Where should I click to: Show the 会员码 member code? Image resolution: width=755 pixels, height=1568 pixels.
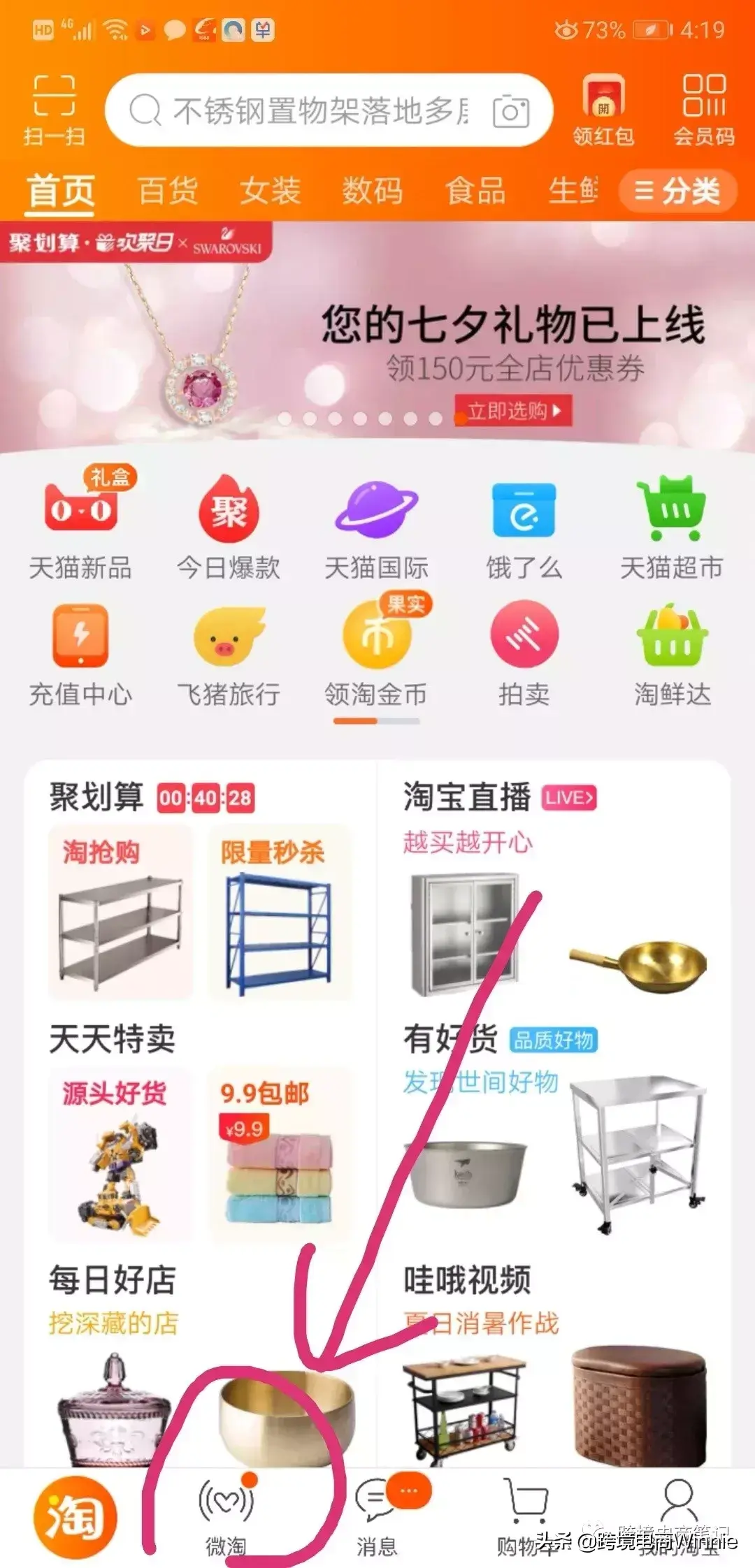point(703,110)
